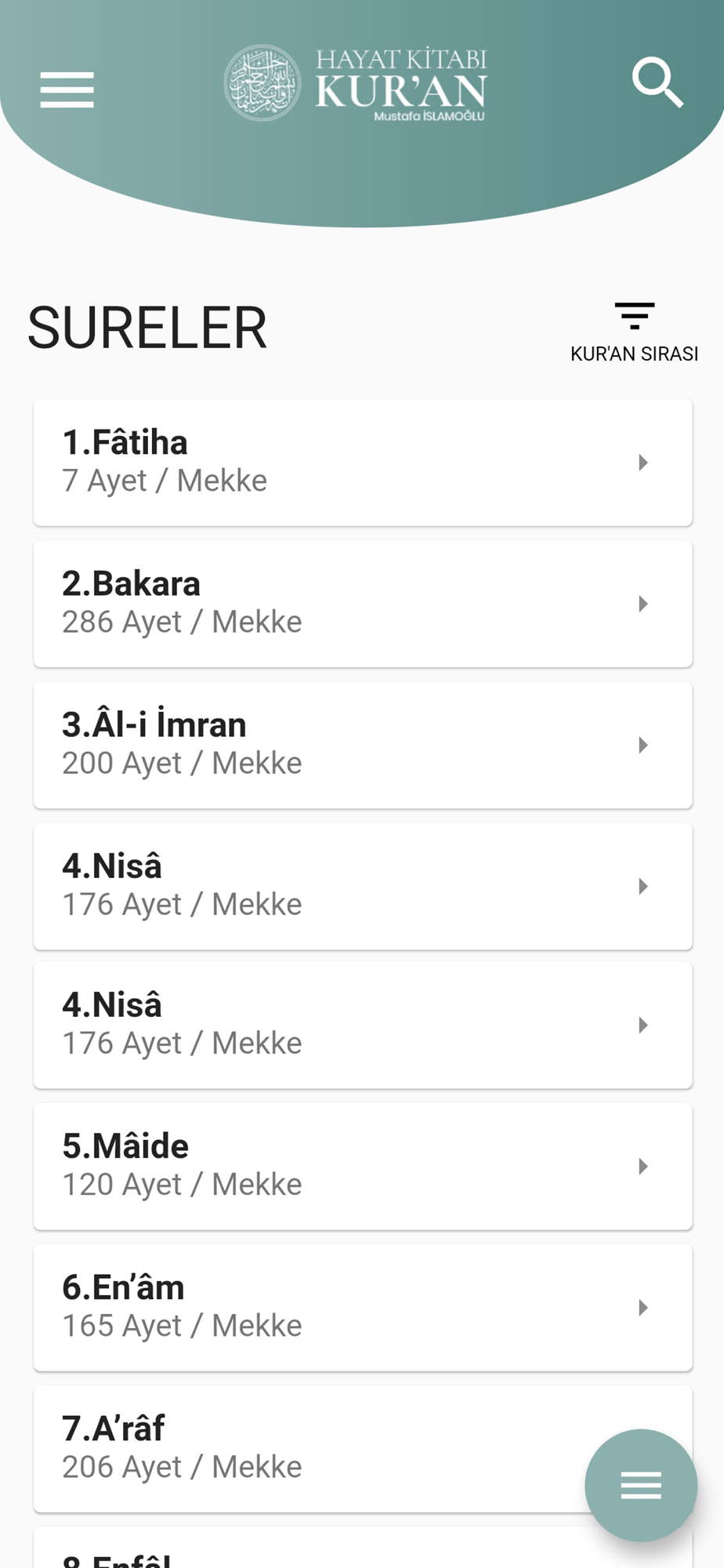Image resolution: width=724 pixels, height=1568 pixels.
Task: Open surah 1.Fâtiha
Action: click(363, 463)
